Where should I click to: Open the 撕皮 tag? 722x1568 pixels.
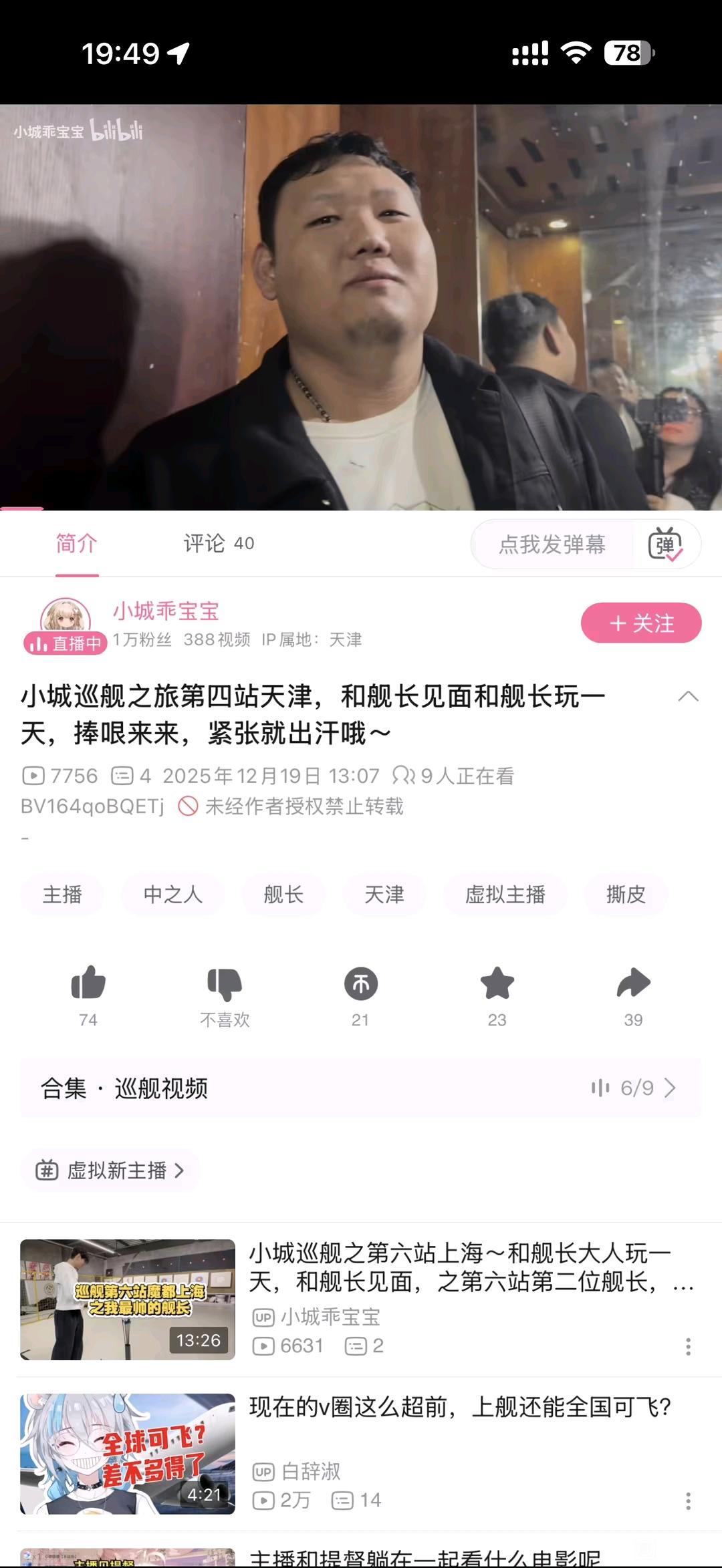click(626, 894)
